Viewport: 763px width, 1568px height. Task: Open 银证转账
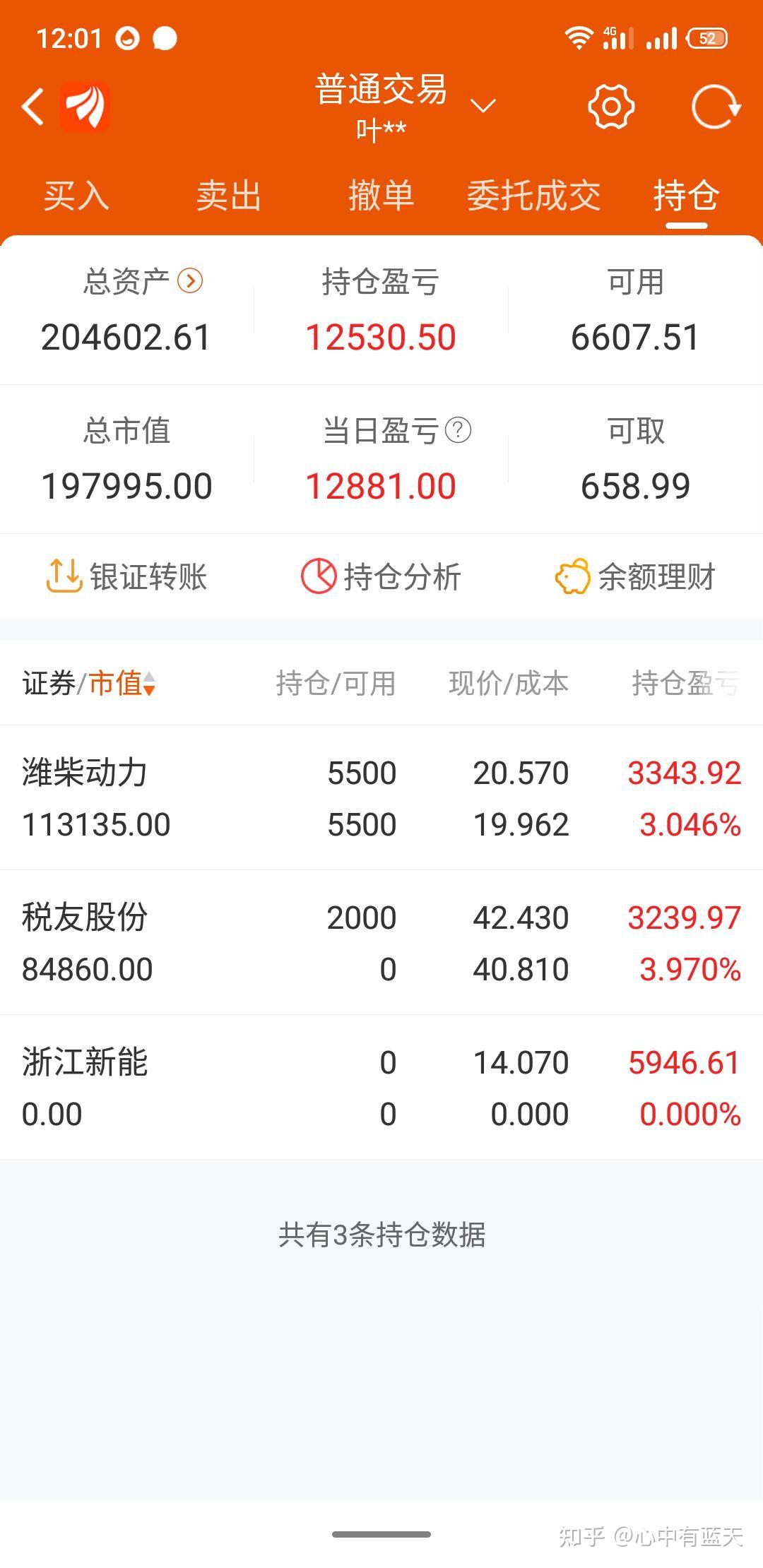pos(126,576)
